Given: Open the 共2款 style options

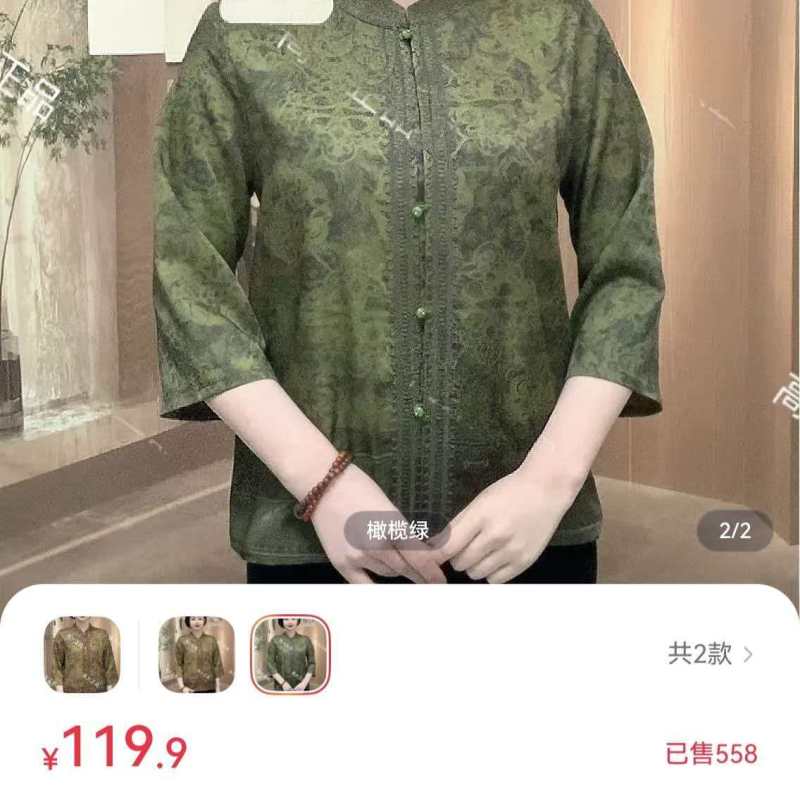Looking at the screenshot, I should coord(710,654).
